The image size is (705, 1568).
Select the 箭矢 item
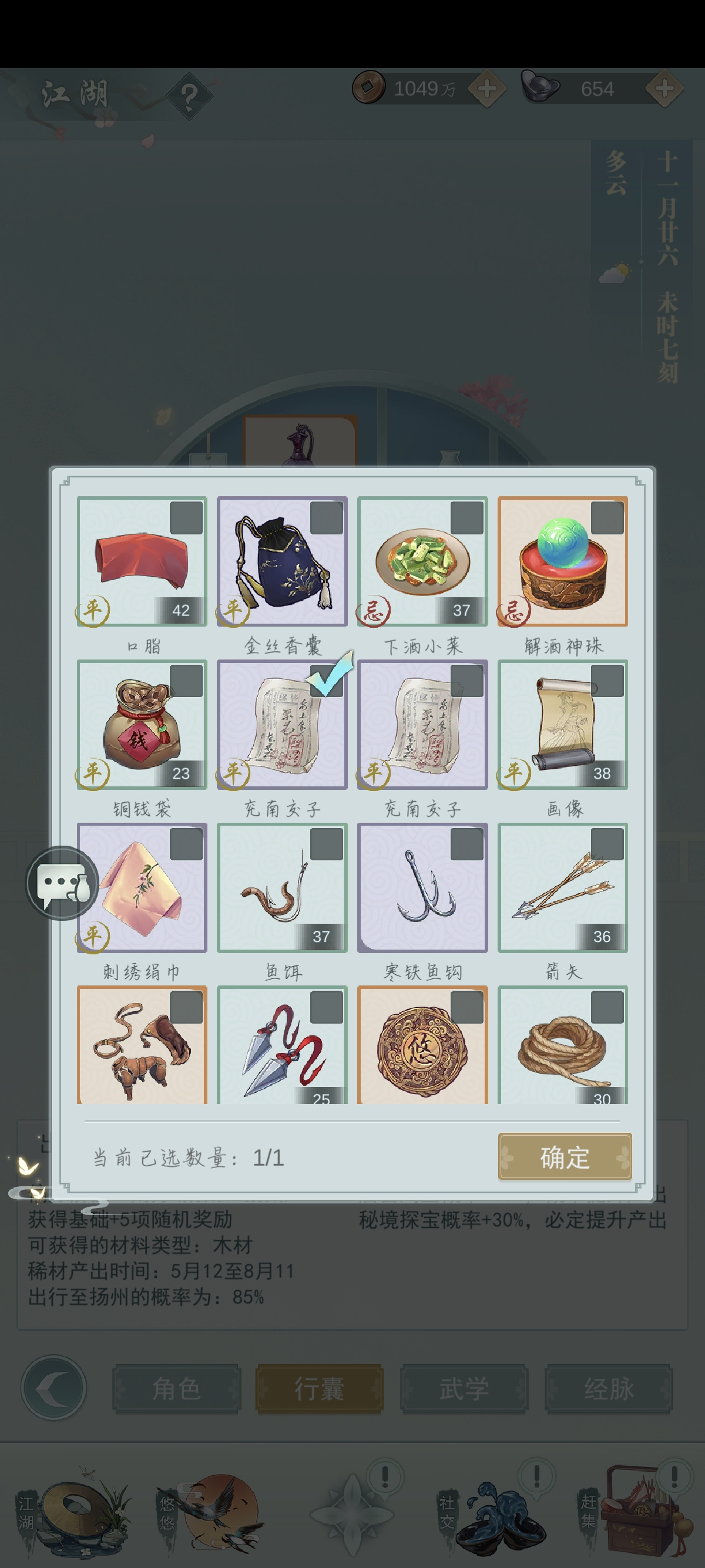(x=563, y=887)
